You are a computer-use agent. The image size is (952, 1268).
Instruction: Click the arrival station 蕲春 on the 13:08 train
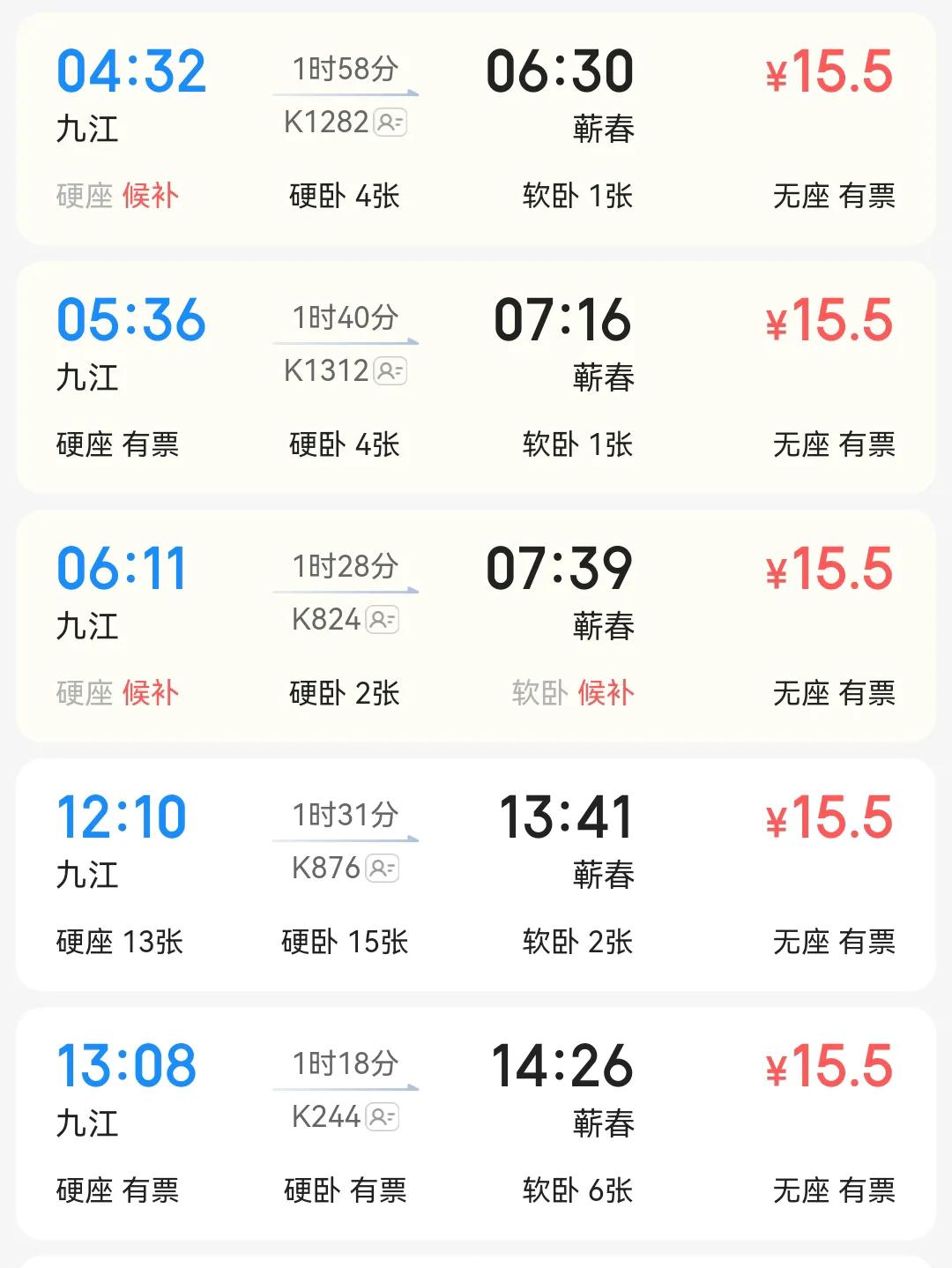point(601,1123)
